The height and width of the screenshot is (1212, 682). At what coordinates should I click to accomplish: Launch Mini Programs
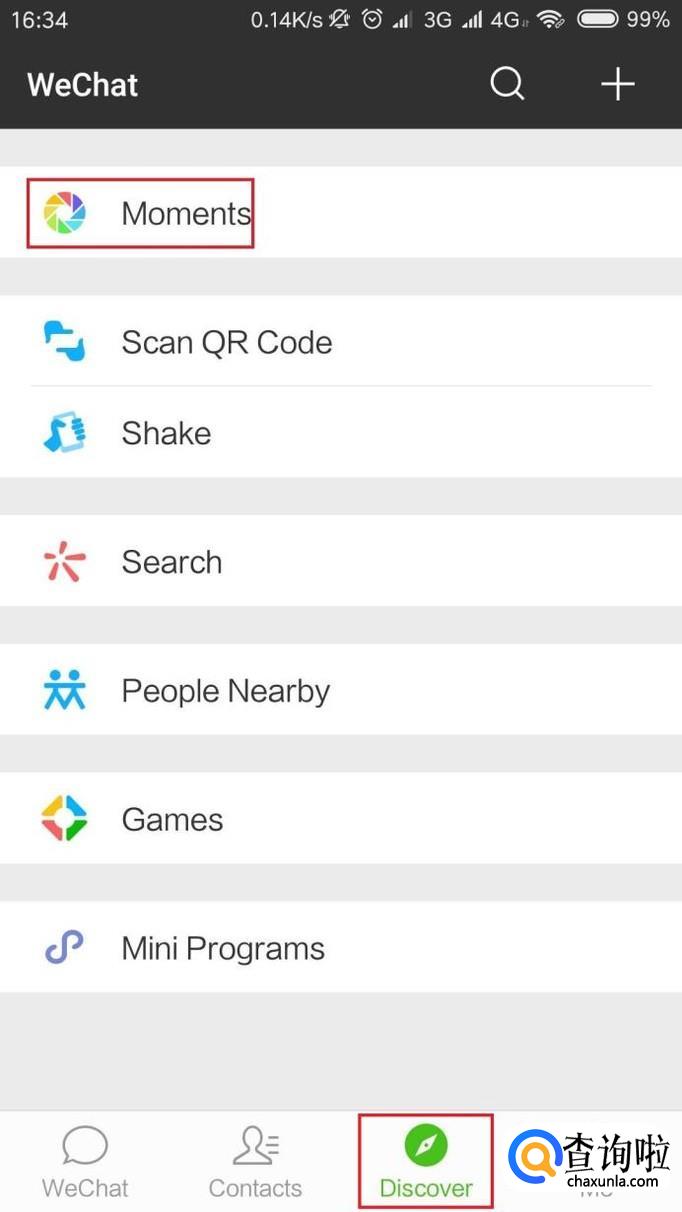click(223, 948)
